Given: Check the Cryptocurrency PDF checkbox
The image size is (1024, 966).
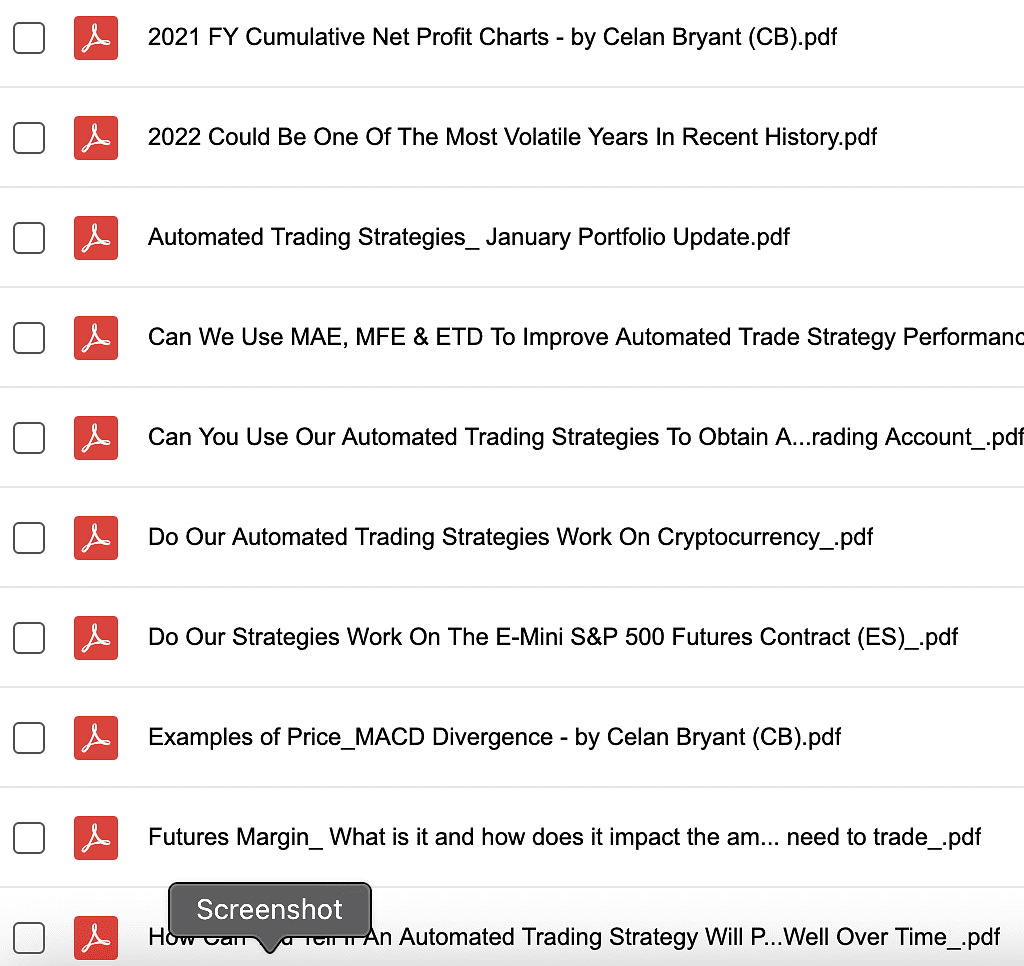Looking at the screenshot, I should pos(29,538).
